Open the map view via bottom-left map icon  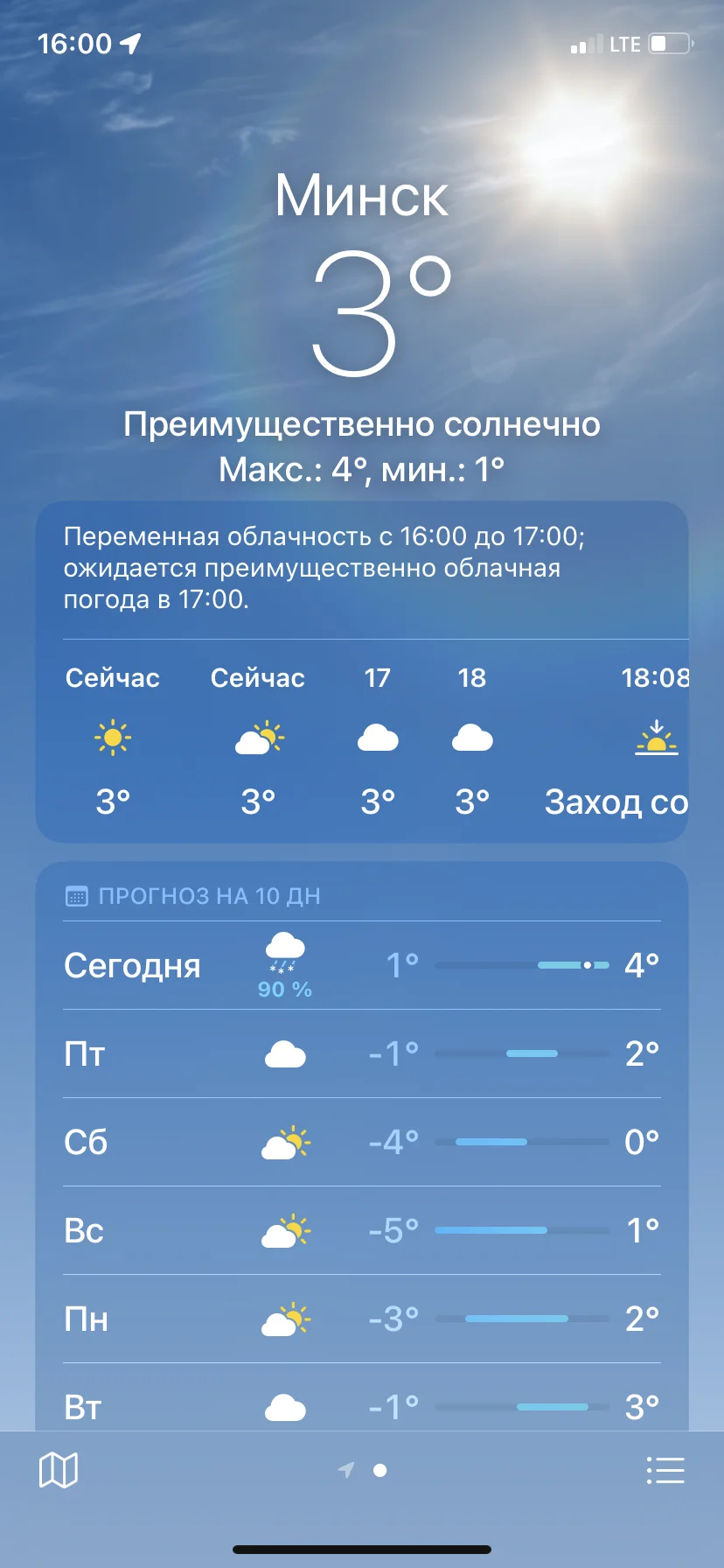pyautogui.click(x=58, y=1470)
